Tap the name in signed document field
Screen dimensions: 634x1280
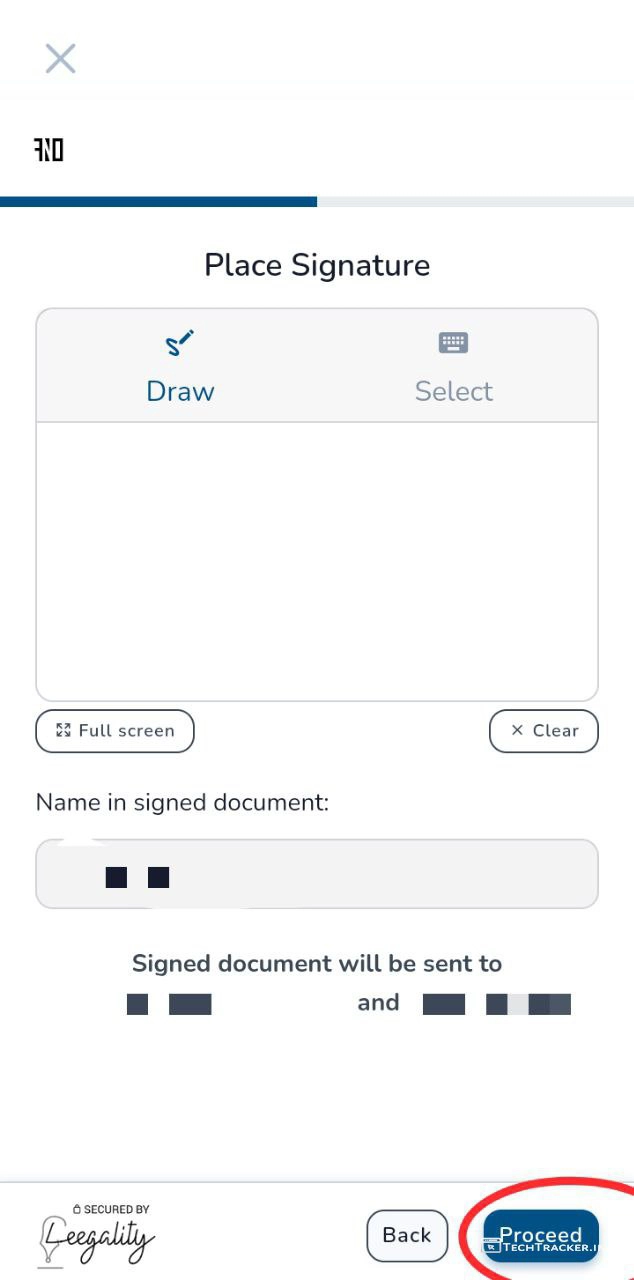(317, 874)
